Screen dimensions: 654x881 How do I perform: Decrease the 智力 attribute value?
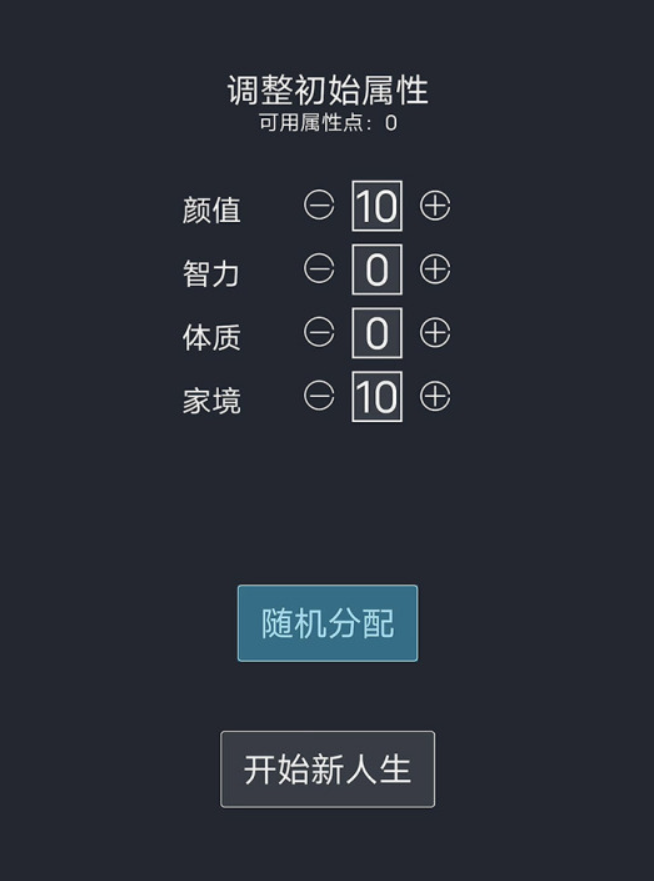(319, 270)
